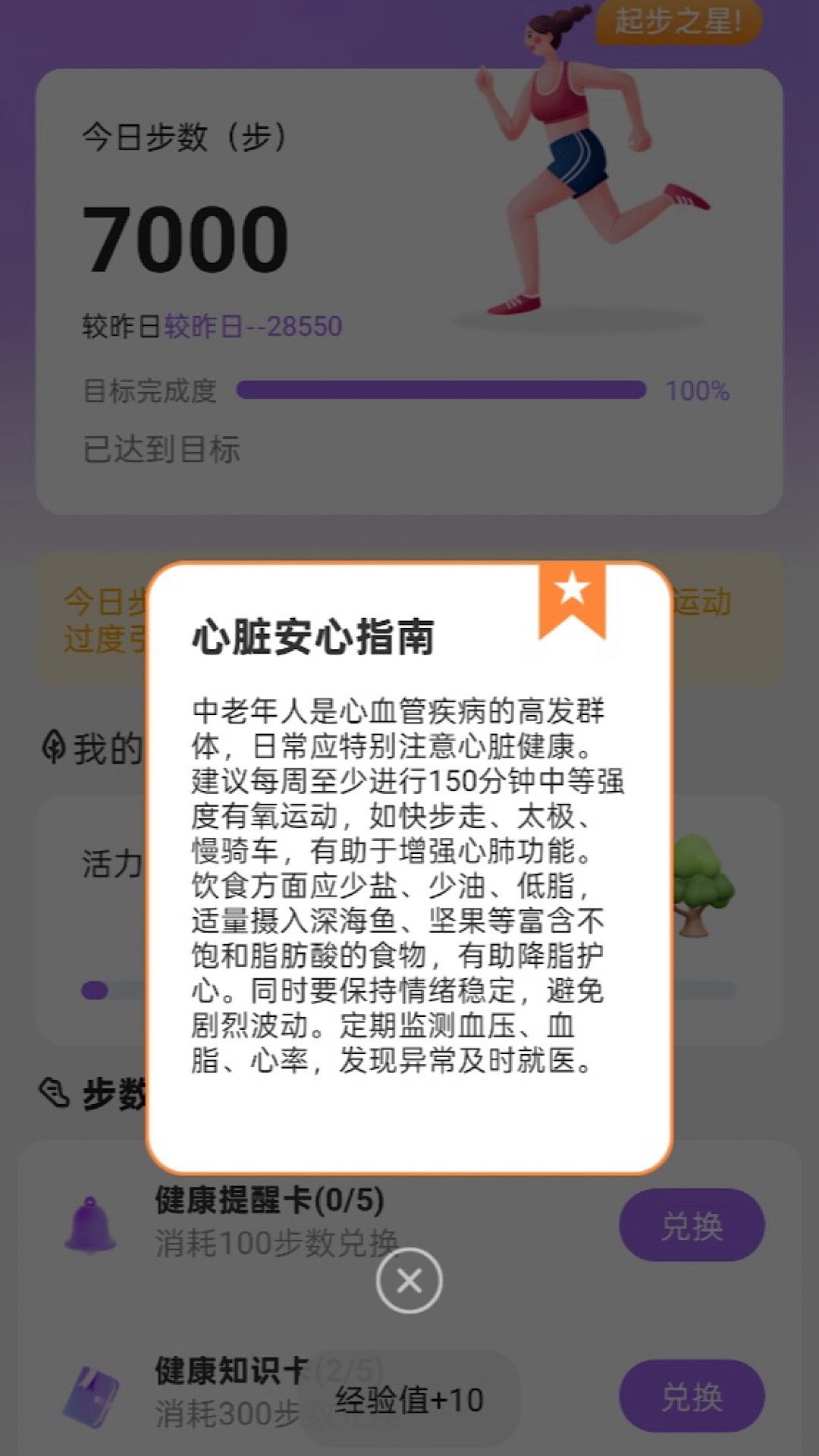Open the 起步之星 badge

tap(679, 23)
